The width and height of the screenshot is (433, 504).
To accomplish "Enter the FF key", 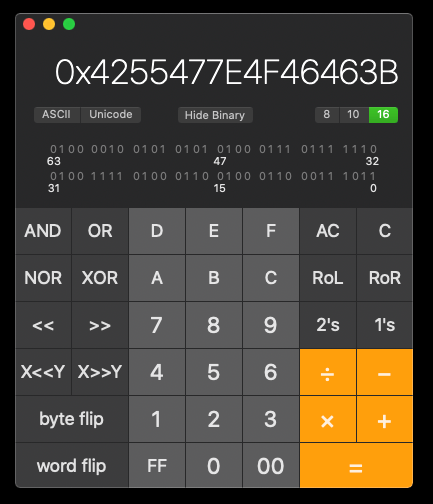I will (x=157, y=466).
